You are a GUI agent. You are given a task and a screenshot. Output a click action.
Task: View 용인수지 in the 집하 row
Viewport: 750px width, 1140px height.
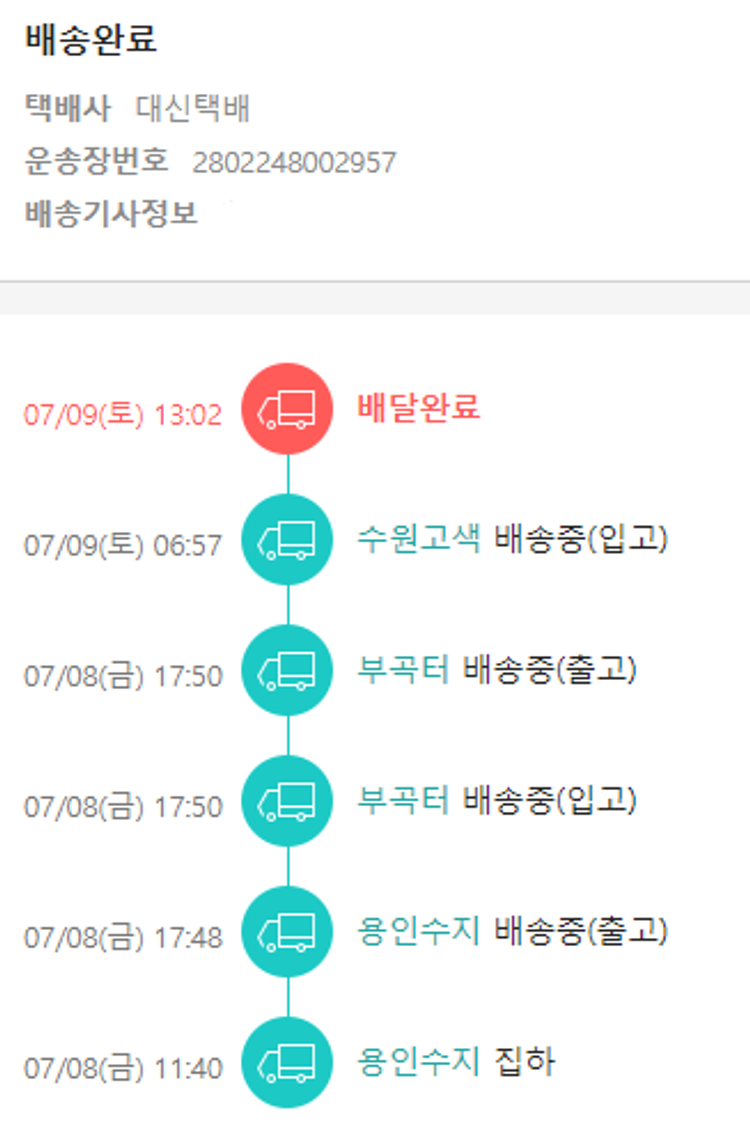coord(419,1062)
